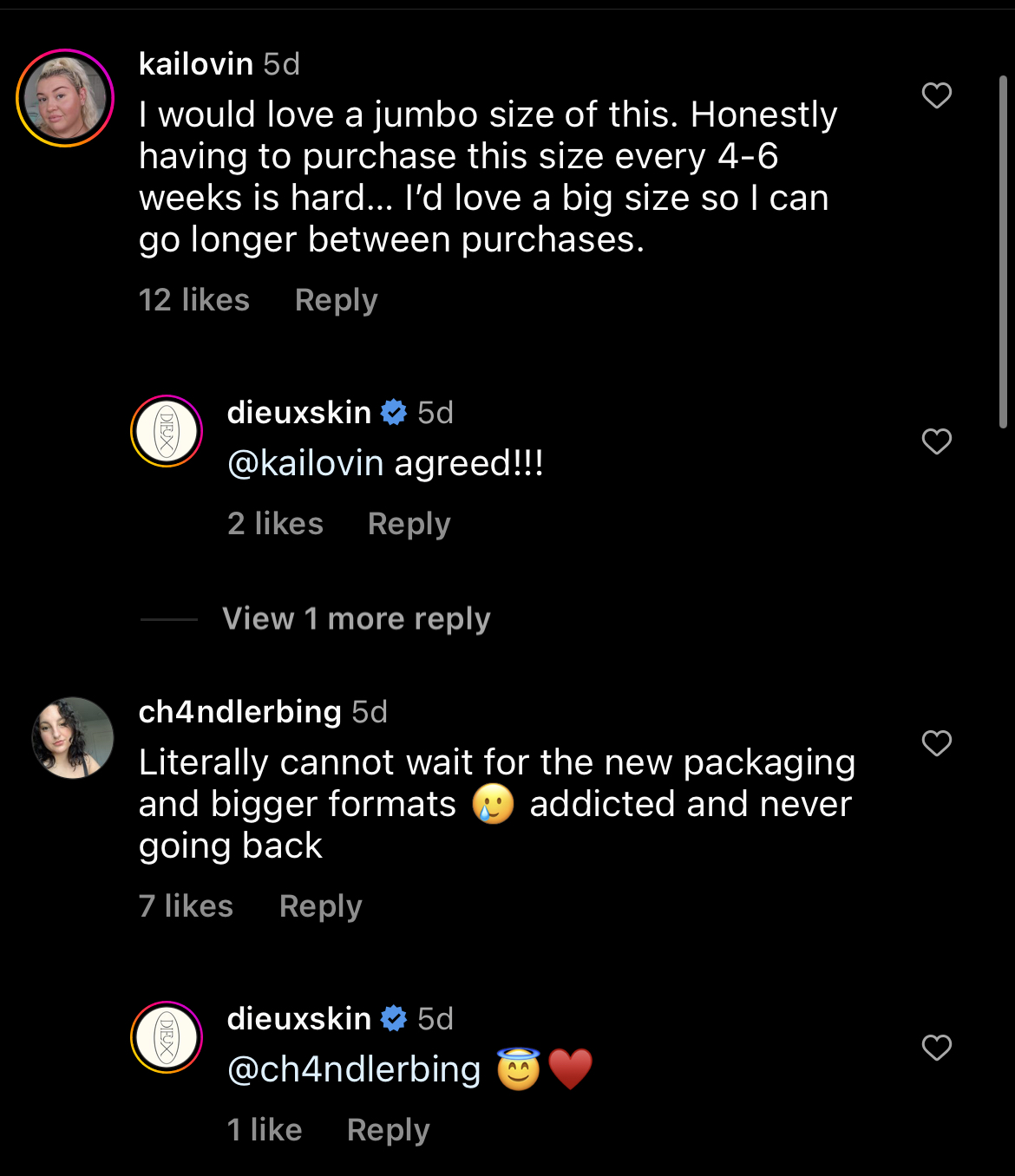Open ch4ndlerbing username link
Viewport: 1015px width, 1176px height.
[x=240, y=712]
